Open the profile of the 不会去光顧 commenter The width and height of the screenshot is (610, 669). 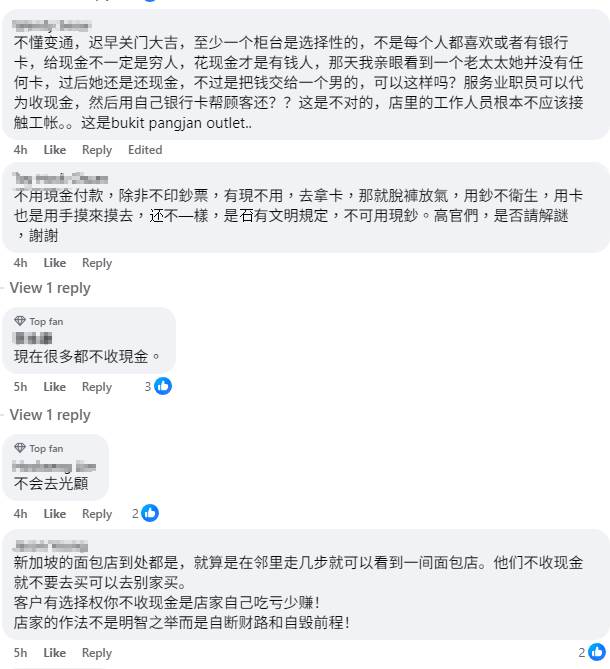[x=55, y=466]
